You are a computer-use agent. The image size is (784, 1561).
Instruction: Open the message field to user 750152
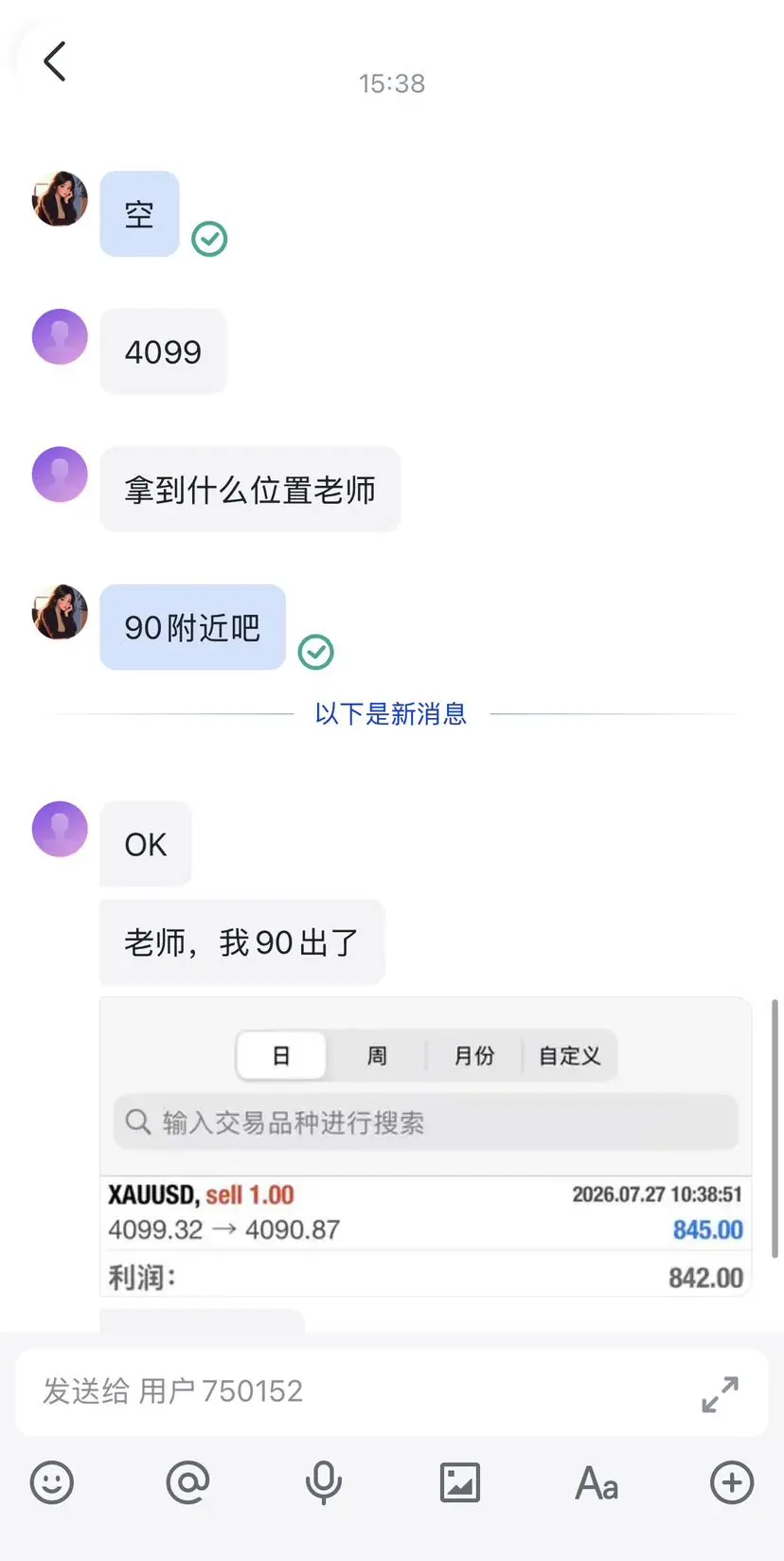click(x=360, y=1391)
